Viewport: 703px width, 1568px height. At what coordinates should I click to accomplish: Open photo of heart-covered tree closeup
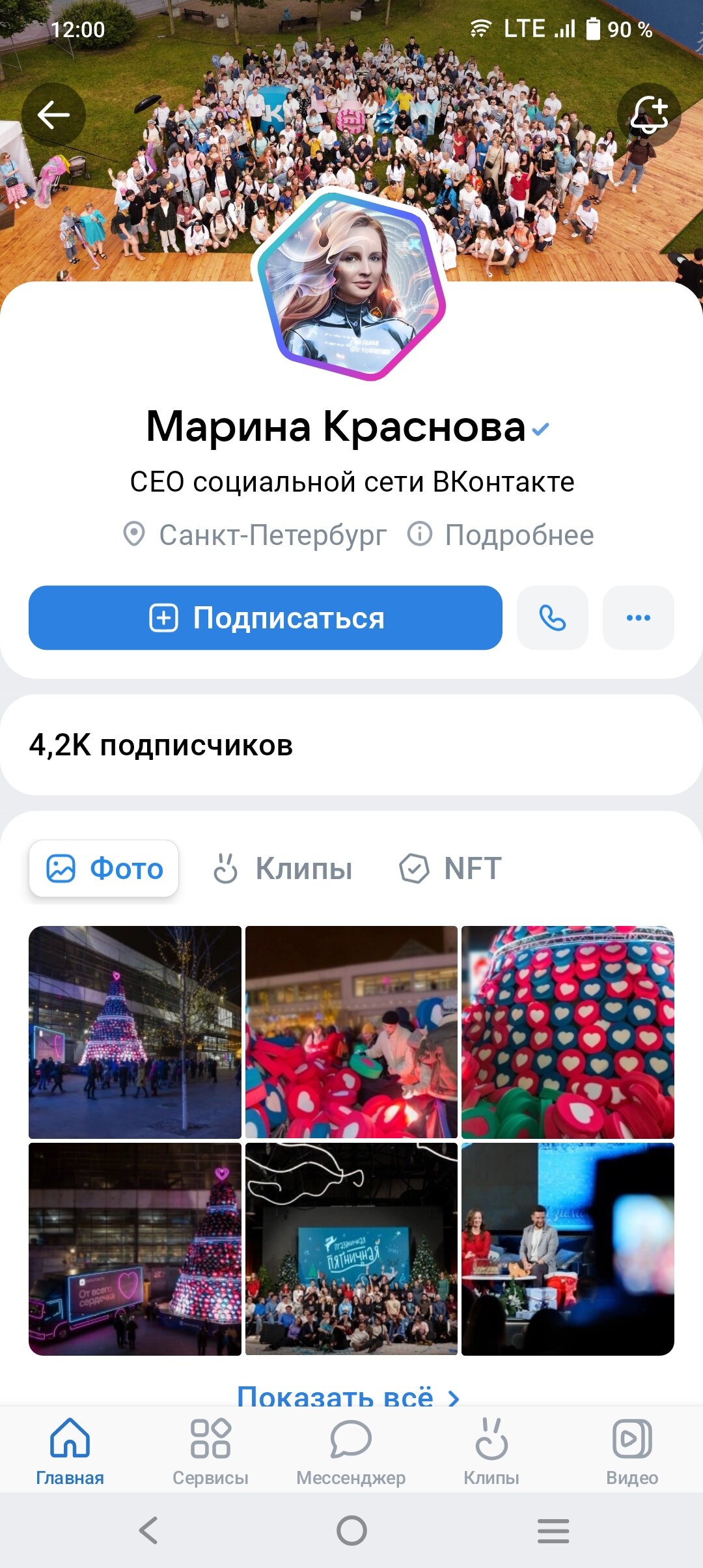click(568, 1032)
